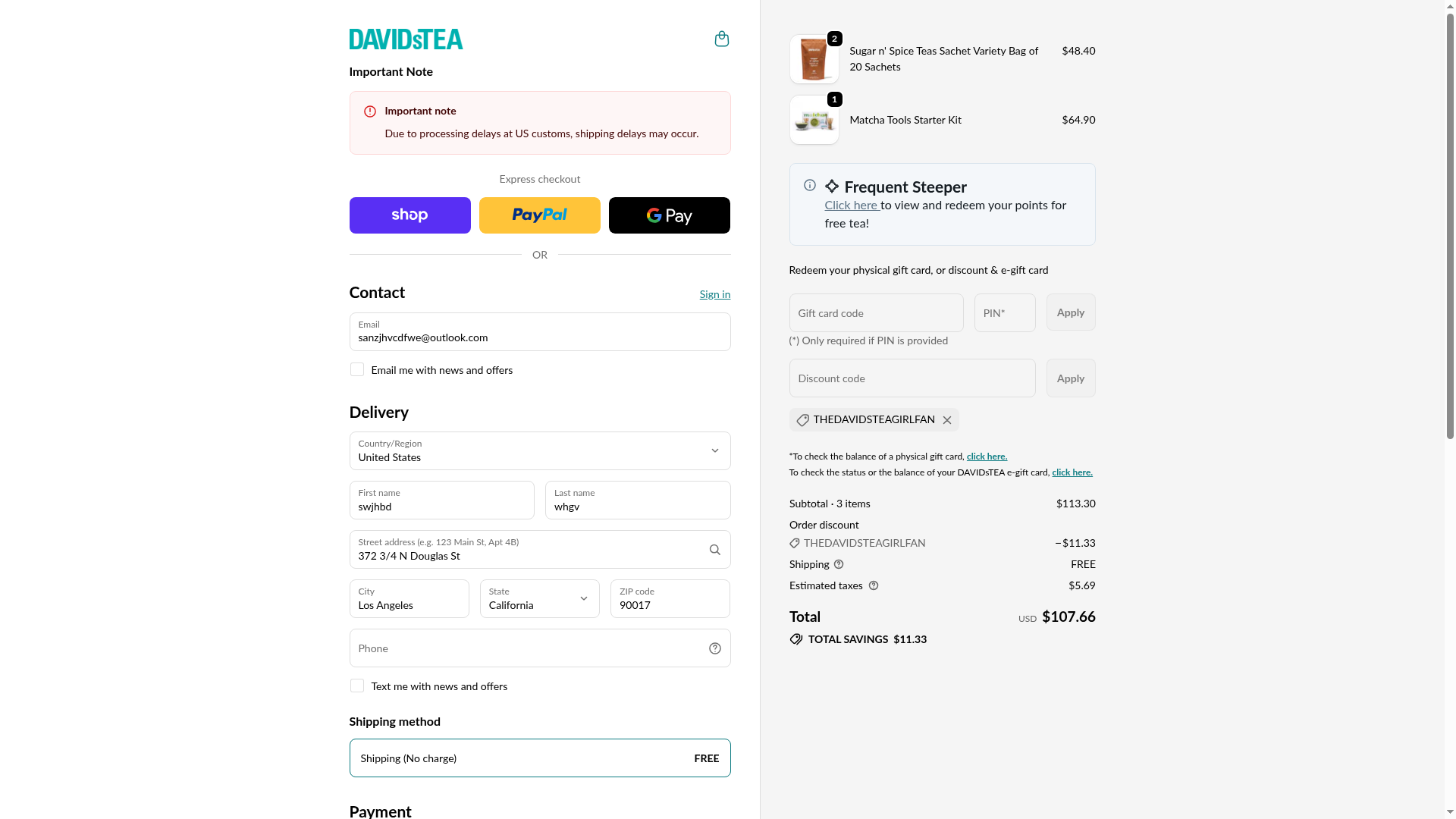Check Email me with news and offers
Image resolution: width=1456 pixels, height=819 pixels.
(357, 370)
